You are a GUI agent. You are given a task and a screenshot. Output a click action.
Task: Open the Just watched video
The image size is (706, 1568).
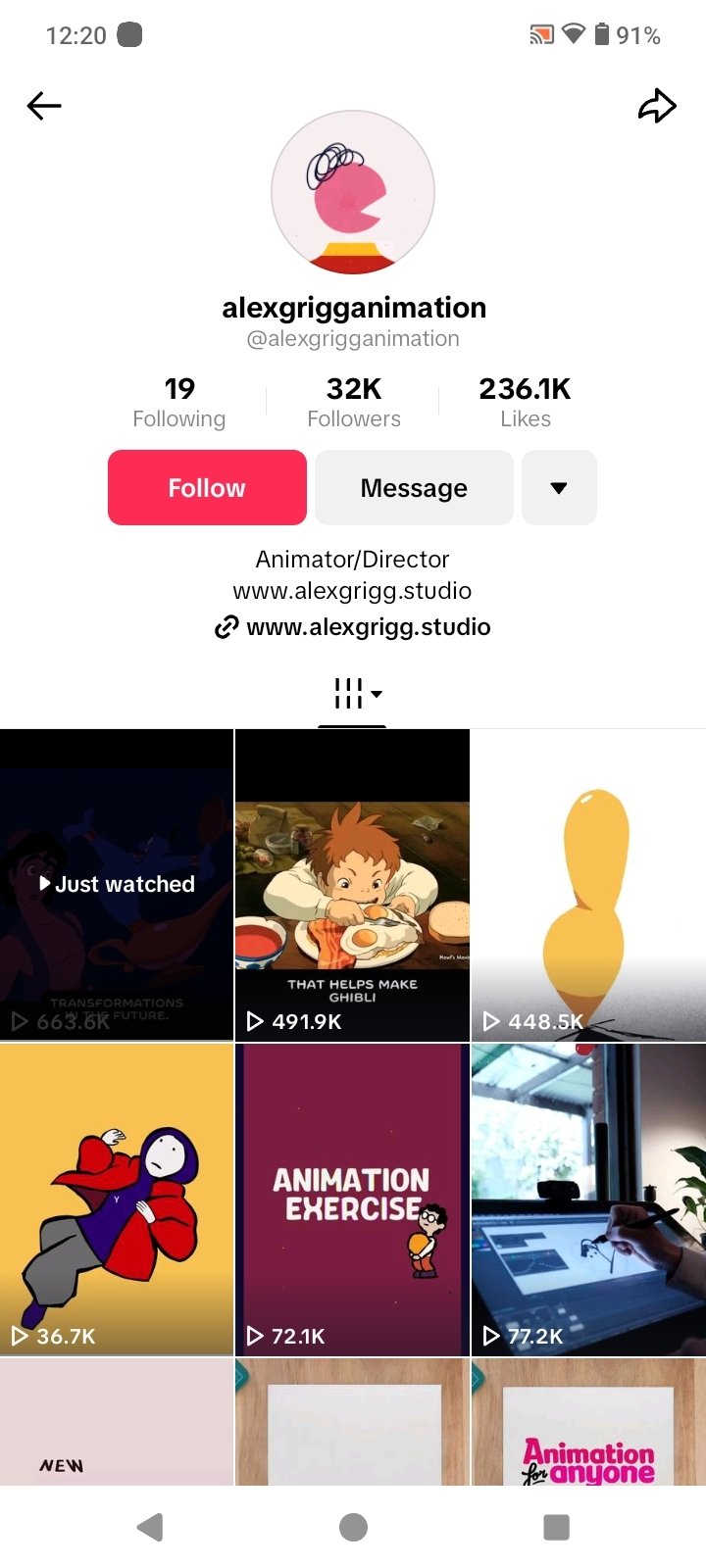point(117,884)
